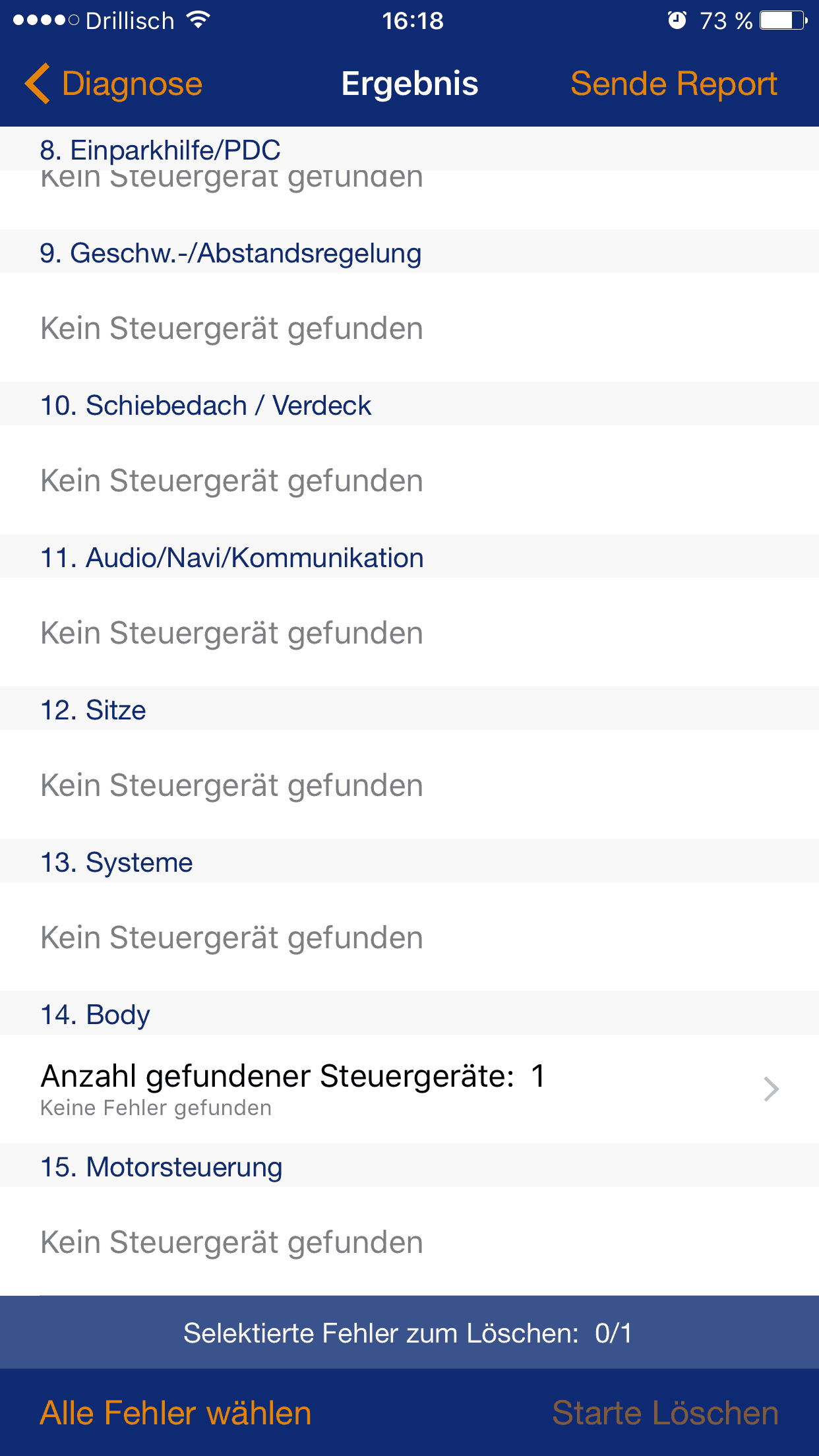
Task: Tap Starte Löschen to delete errors
Action: tap(665, 1413)
